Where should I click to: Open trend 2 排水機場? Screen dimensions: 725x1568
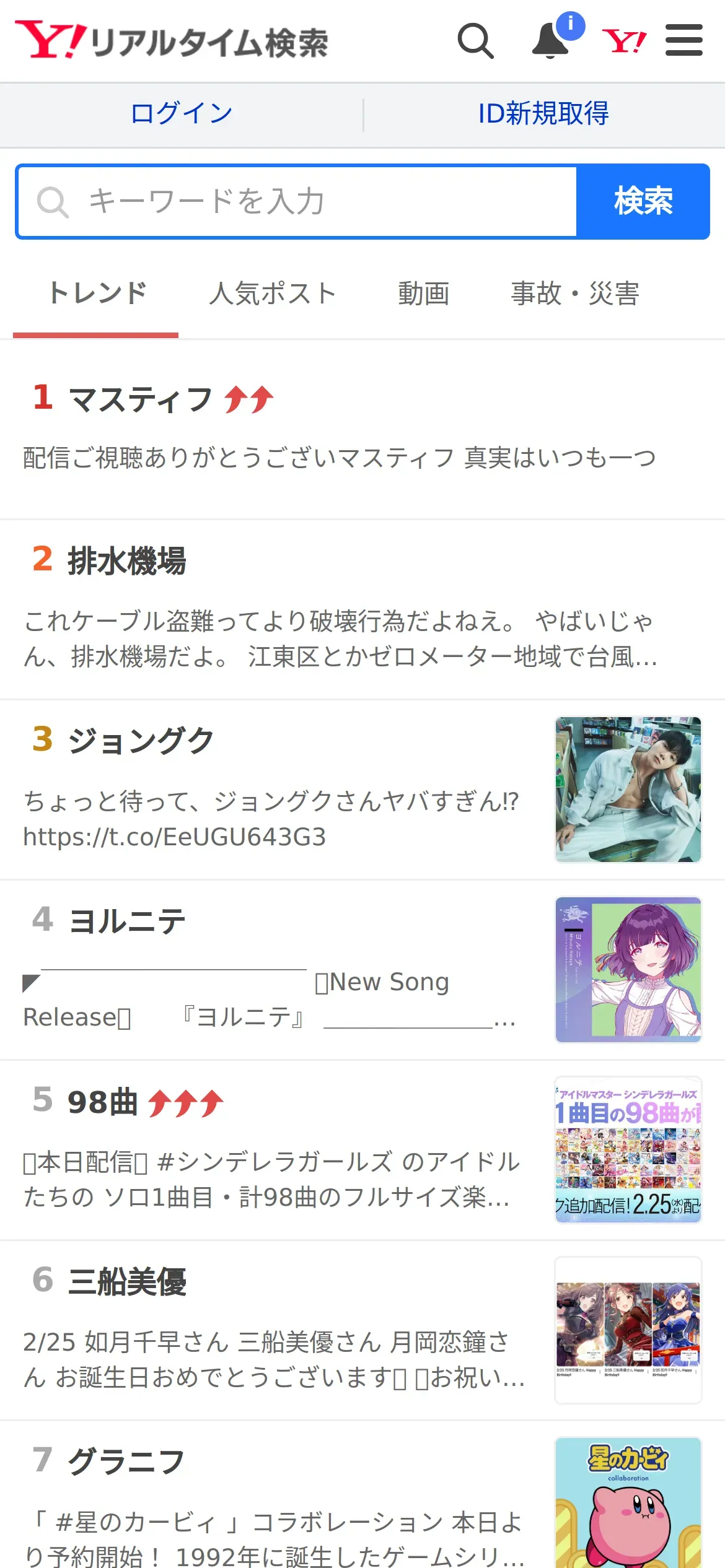pyautogui.click(x=126, y=561)
